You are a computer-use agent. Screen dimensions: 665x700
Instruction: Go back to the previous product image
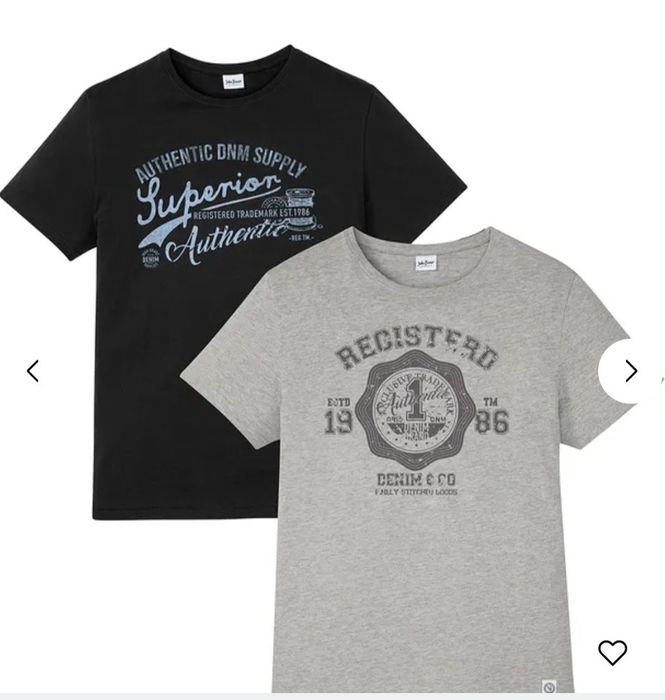[33, 371]
